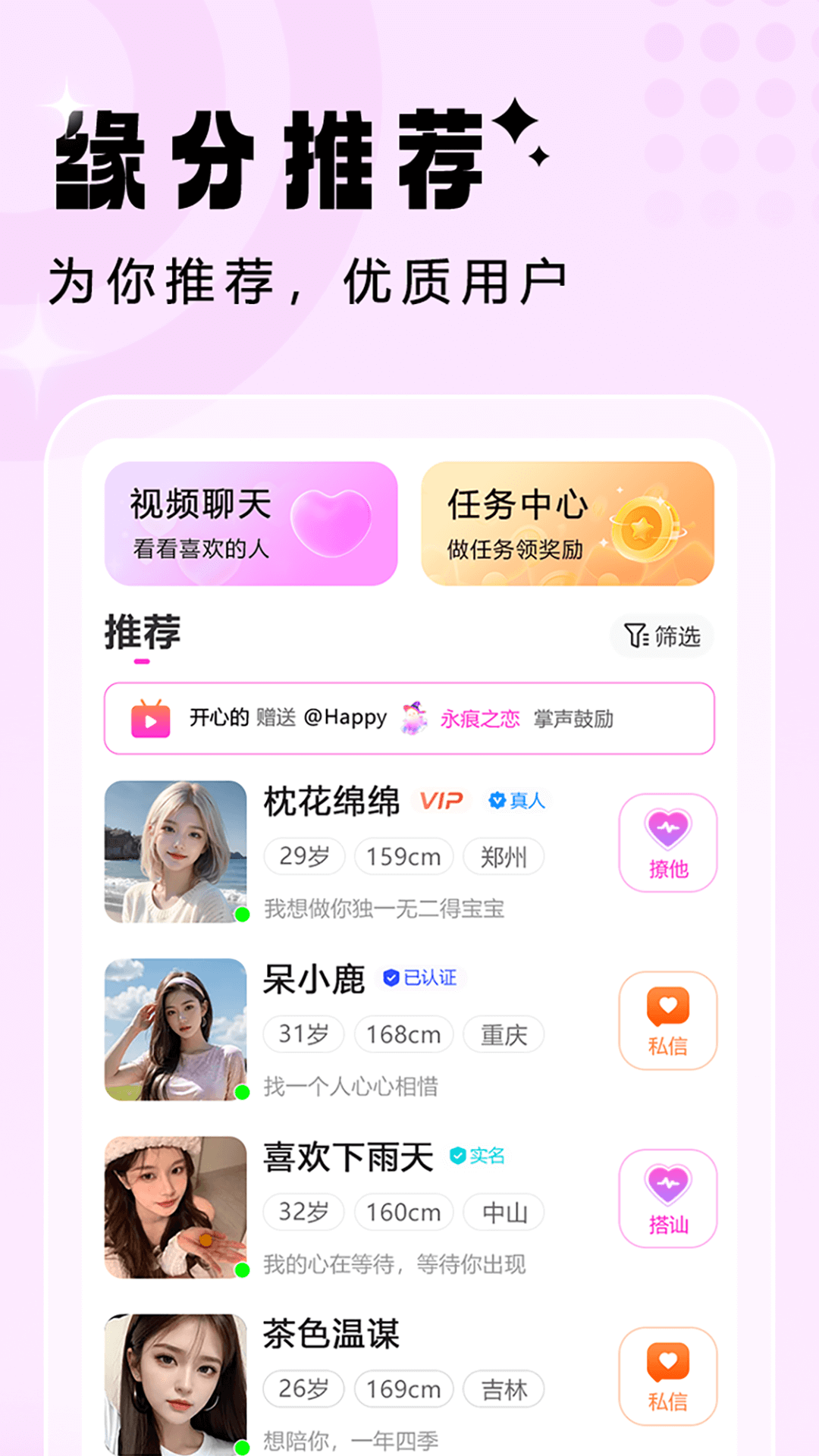This screenshot has width=819, height=1456.
Task: Click the 实名 label beside 喜欢下雨天
Action: click(478, 1156)
